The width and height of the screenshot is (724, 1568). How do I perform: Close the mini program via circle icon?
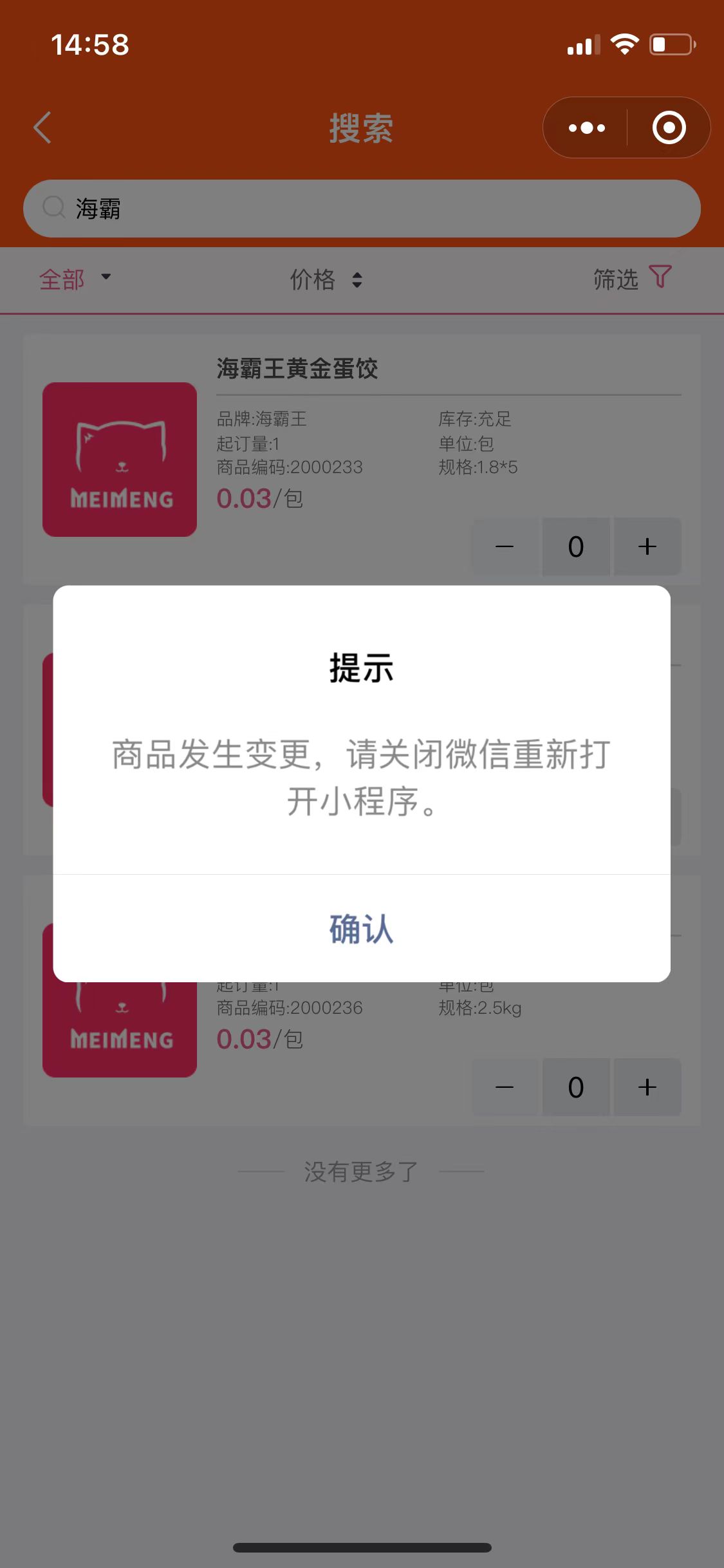[669, 127]
